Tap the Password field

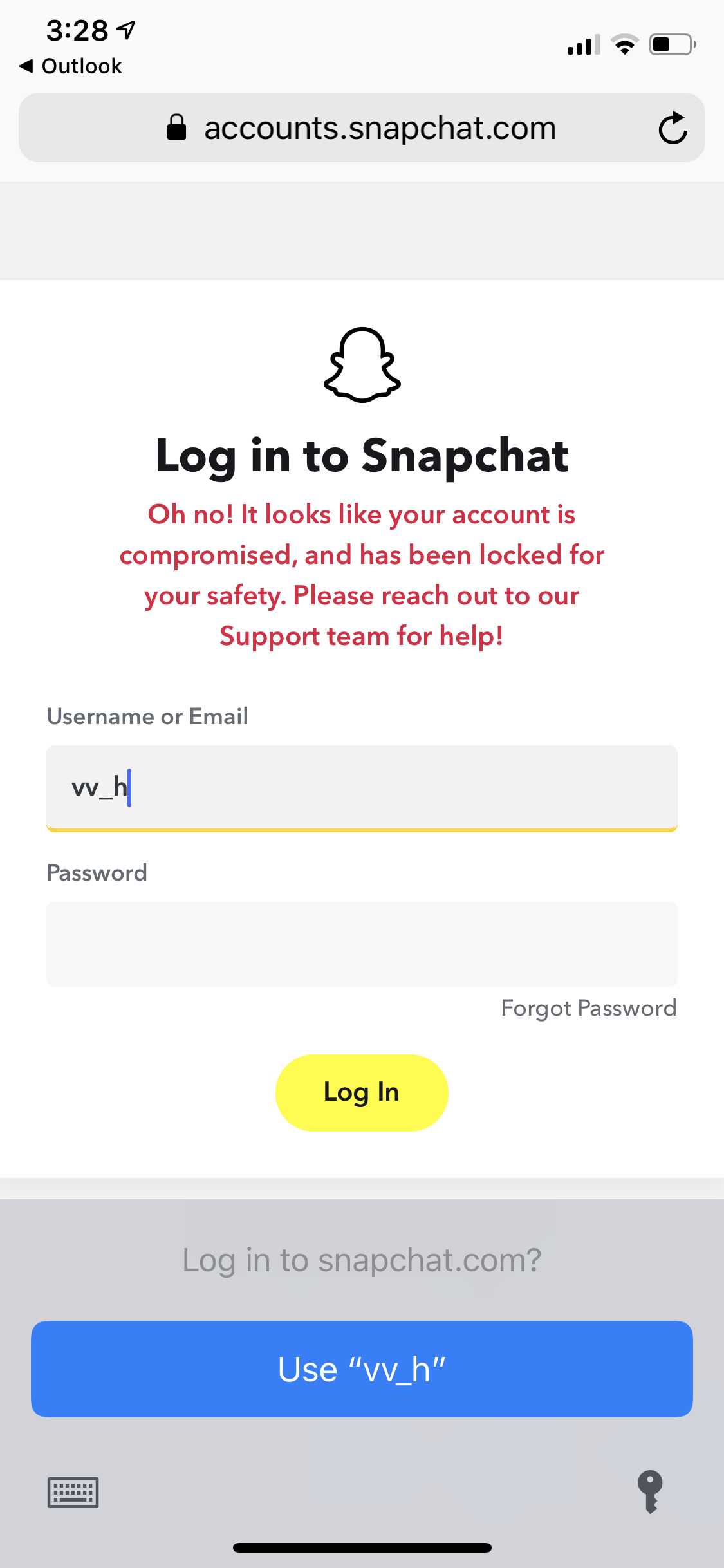click(x=362, y=944)
